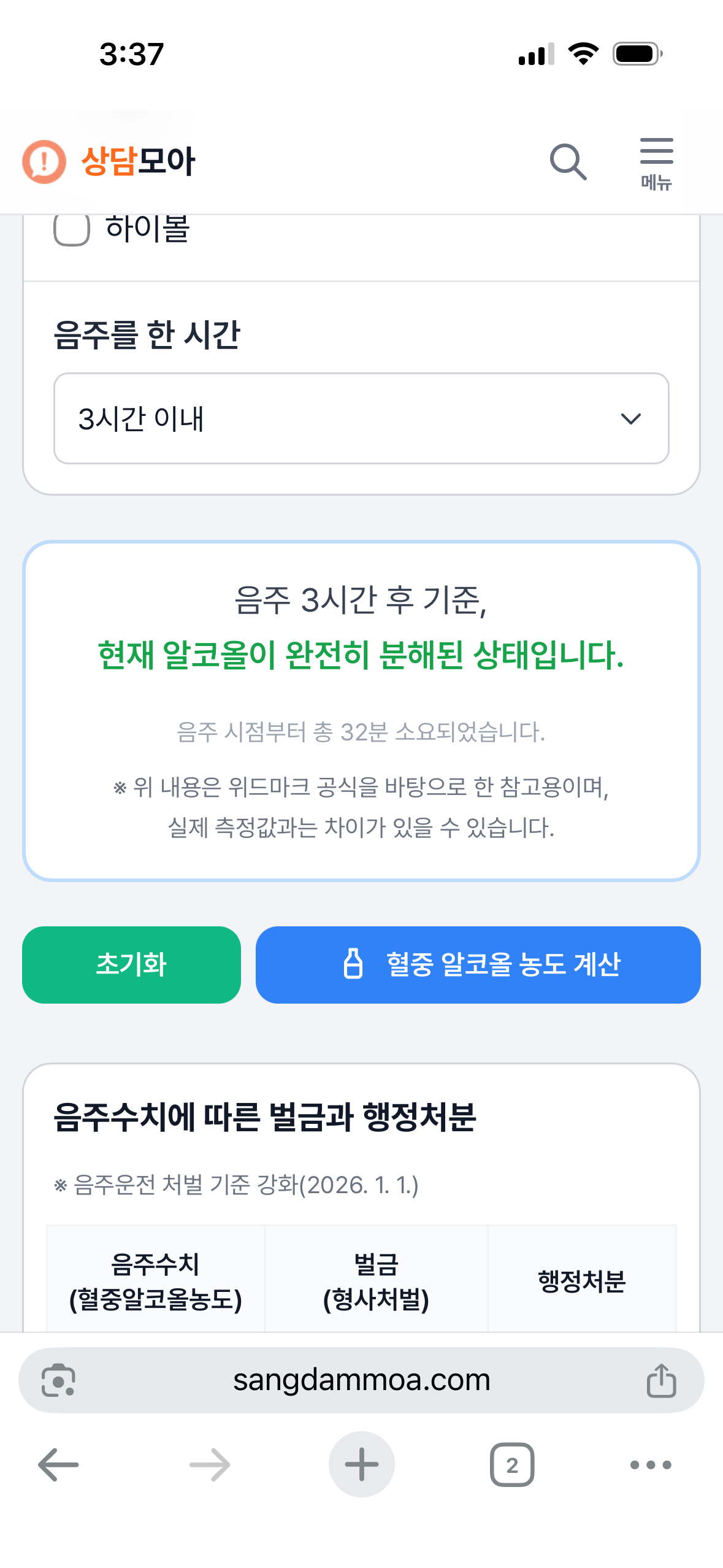Check the 하이볼 checkbox

tap(72, 229)
